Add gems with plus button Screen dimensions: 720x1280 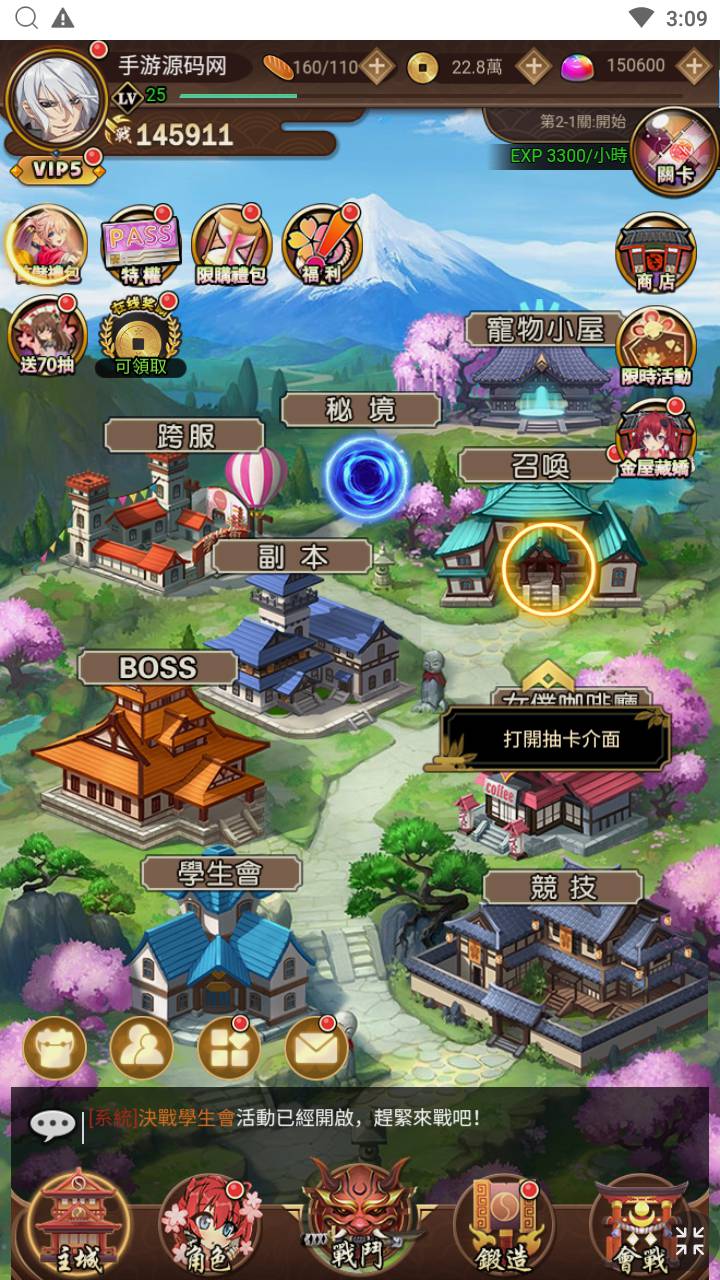tap(694, 67)
